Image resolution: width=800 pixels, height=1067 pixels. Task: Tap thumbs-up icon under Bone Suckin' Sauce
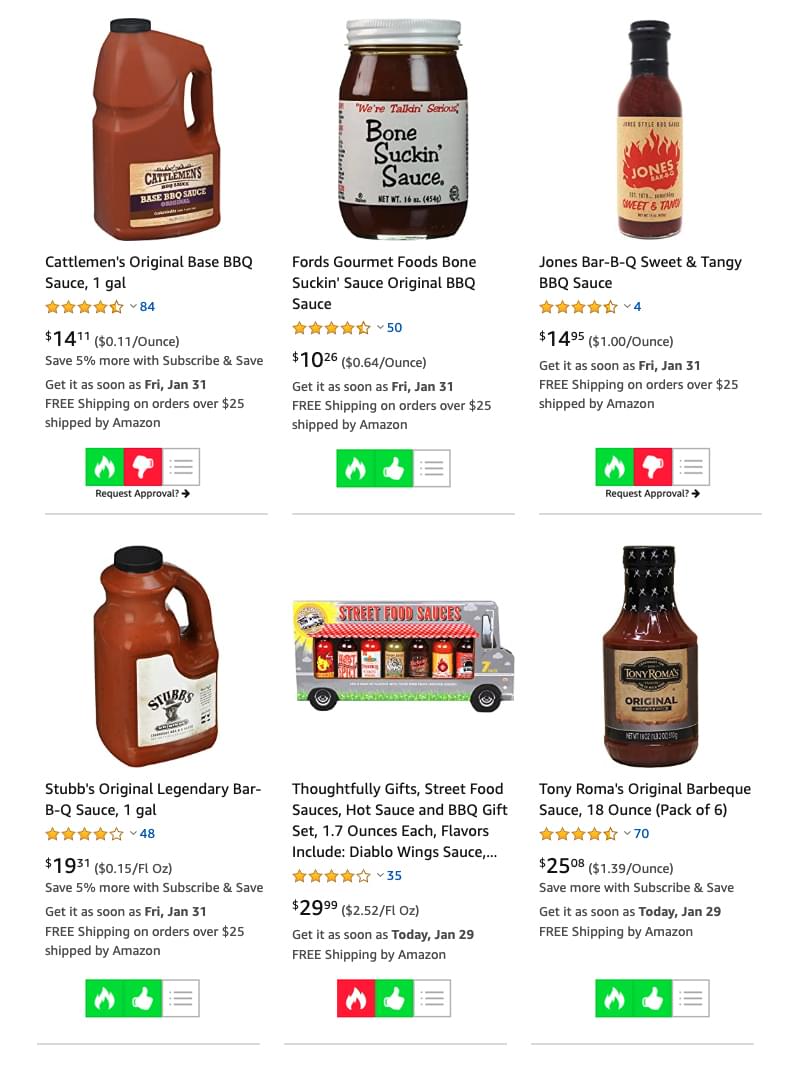pos(394,467)
